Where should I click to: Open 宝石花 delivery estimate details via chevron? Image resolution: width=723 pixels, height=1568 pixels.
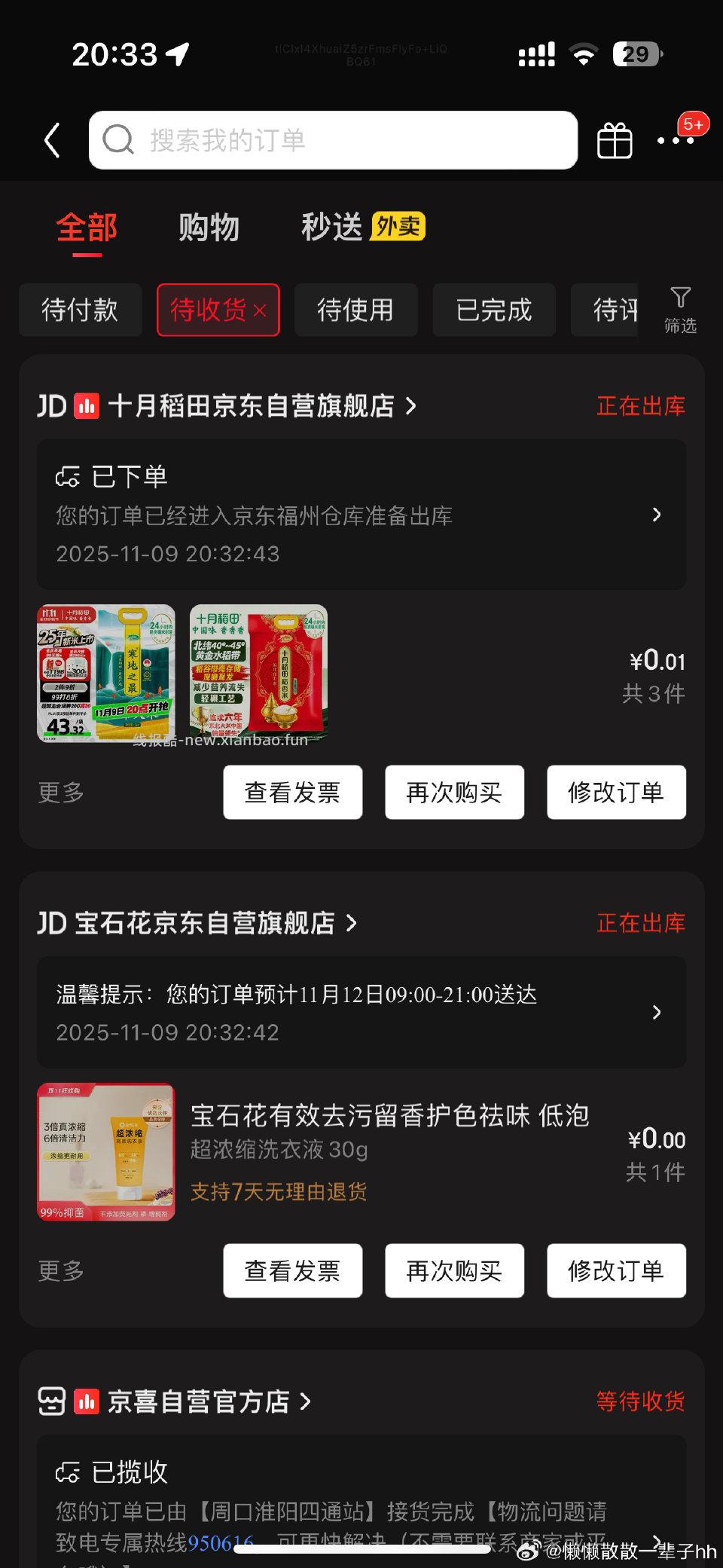(658, 1013)
